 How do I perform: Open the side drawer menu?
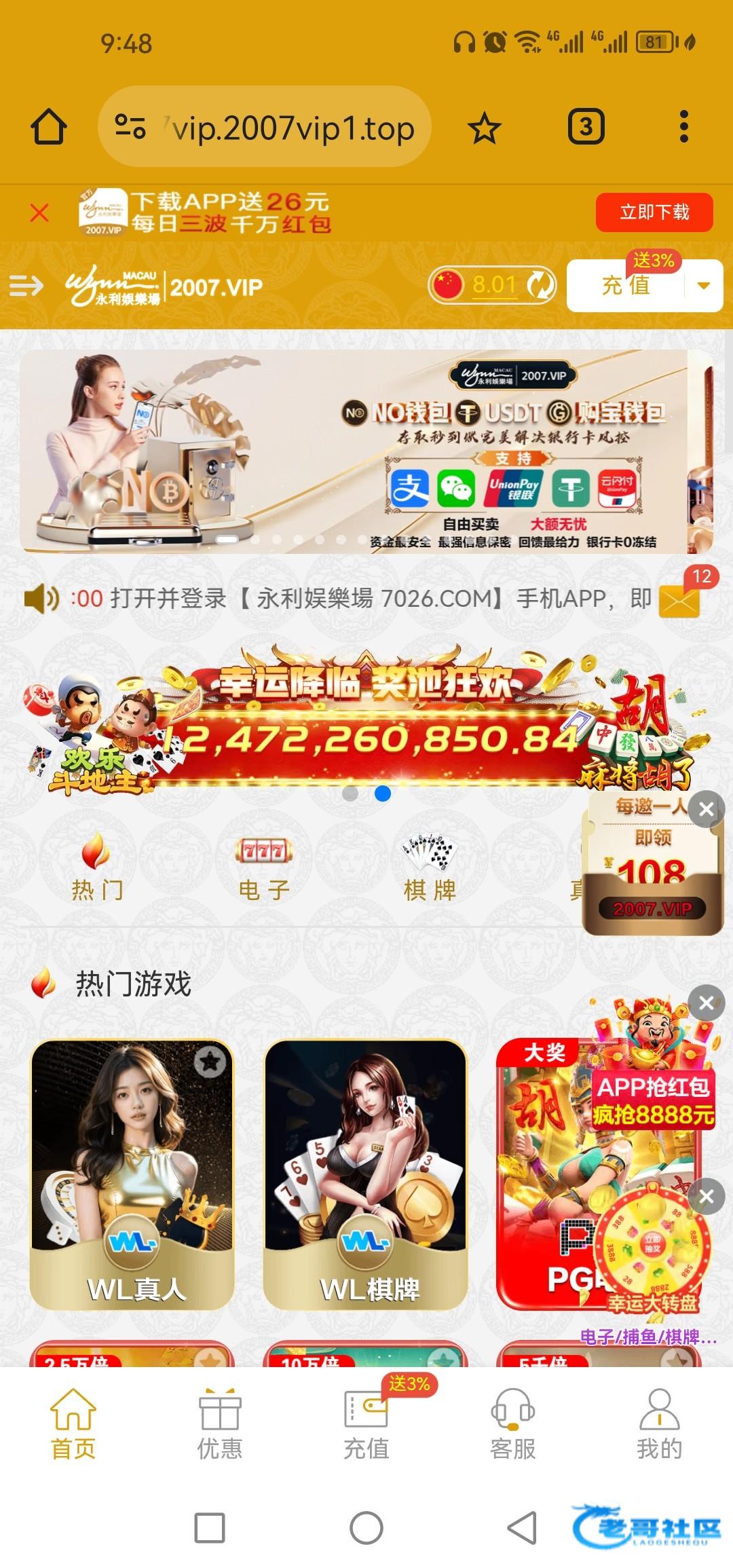coord(26,286)
